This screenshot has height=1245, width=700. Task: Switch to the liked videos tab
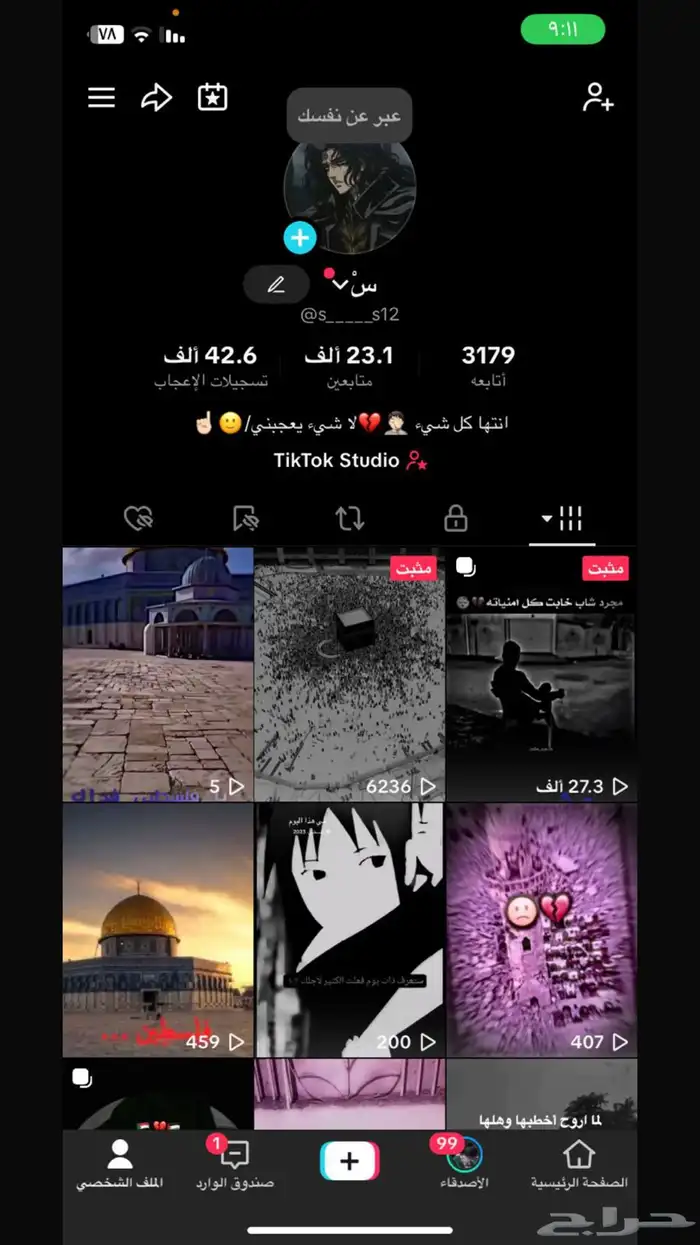coord(138,518)
